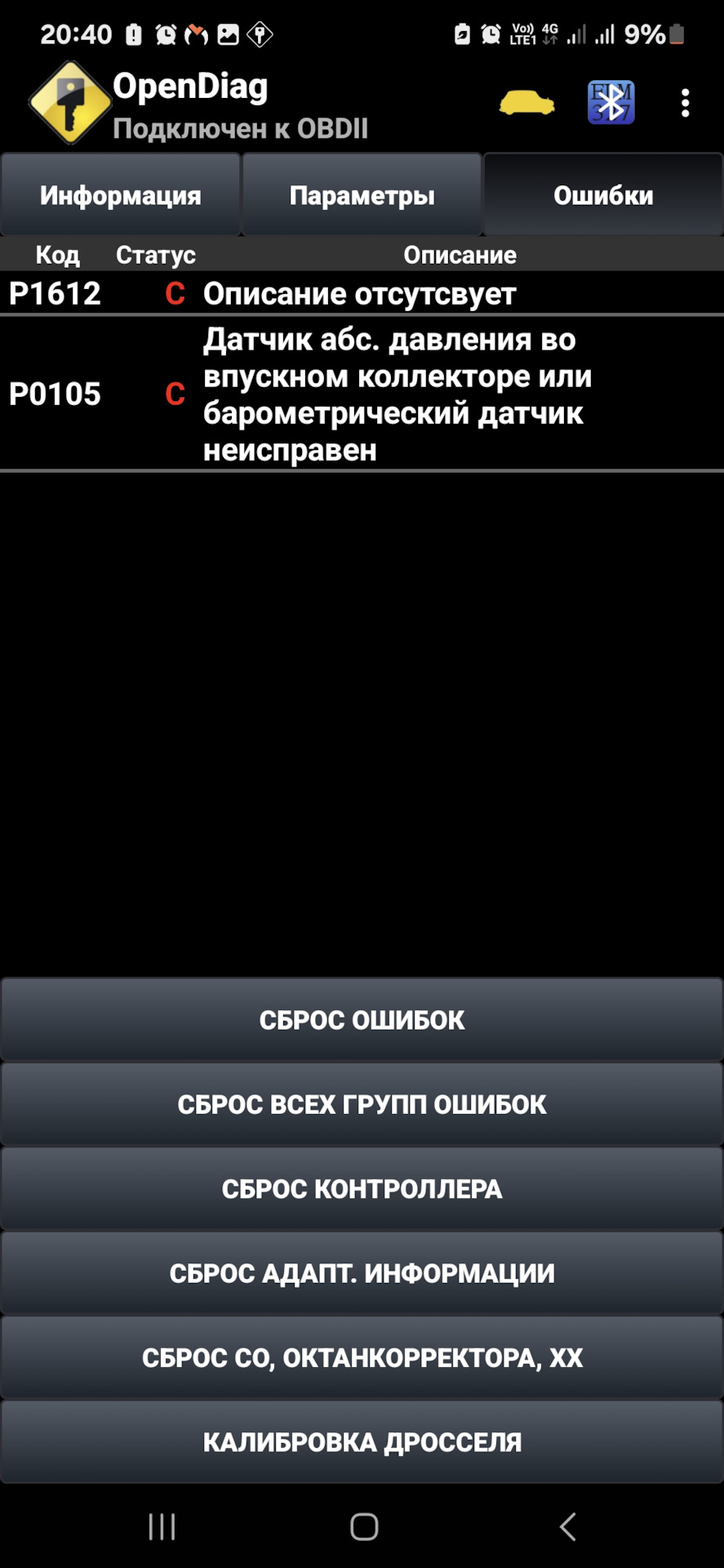Tap СБРОС АДАПТ. ИНФОРМАЦИИ button
The width and height of the screenshot is (724, 1568).
tap(362, 1273)
